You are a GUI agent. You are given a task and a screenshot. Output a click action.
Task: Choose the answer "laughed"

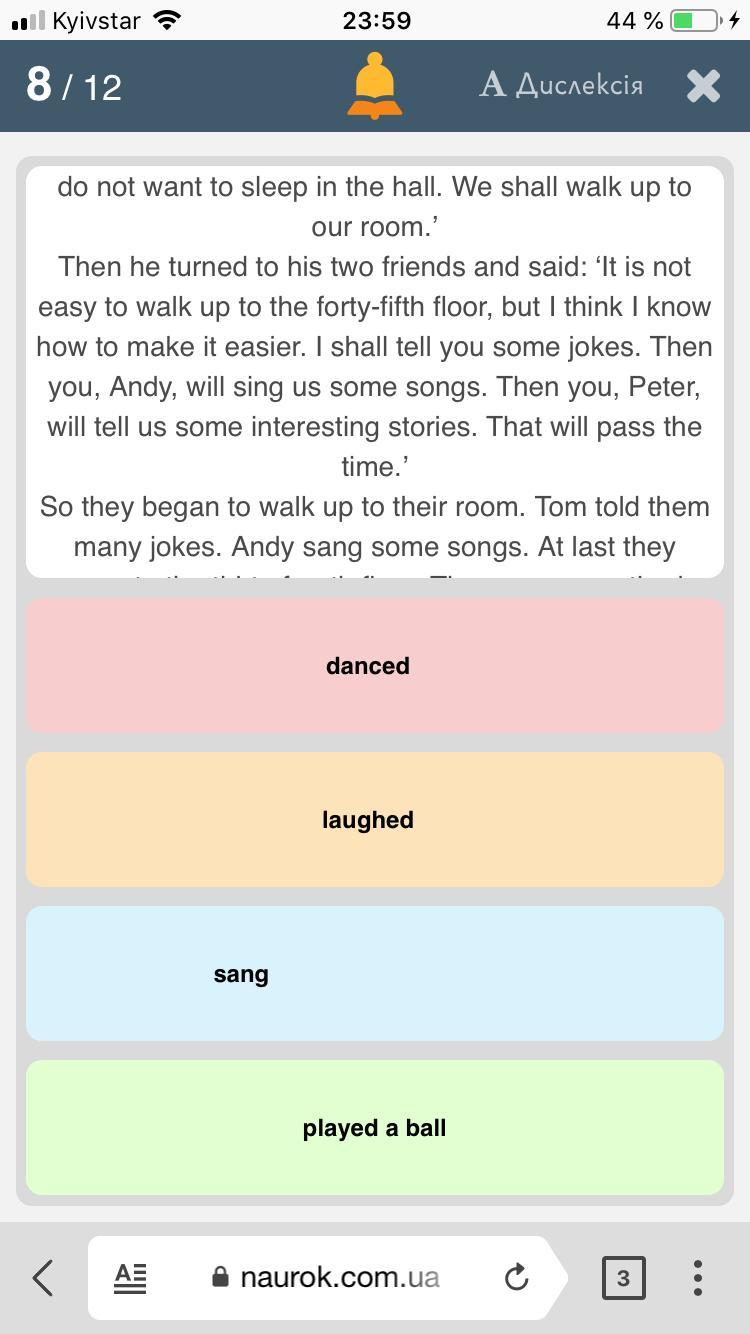[x=374, y=819]
